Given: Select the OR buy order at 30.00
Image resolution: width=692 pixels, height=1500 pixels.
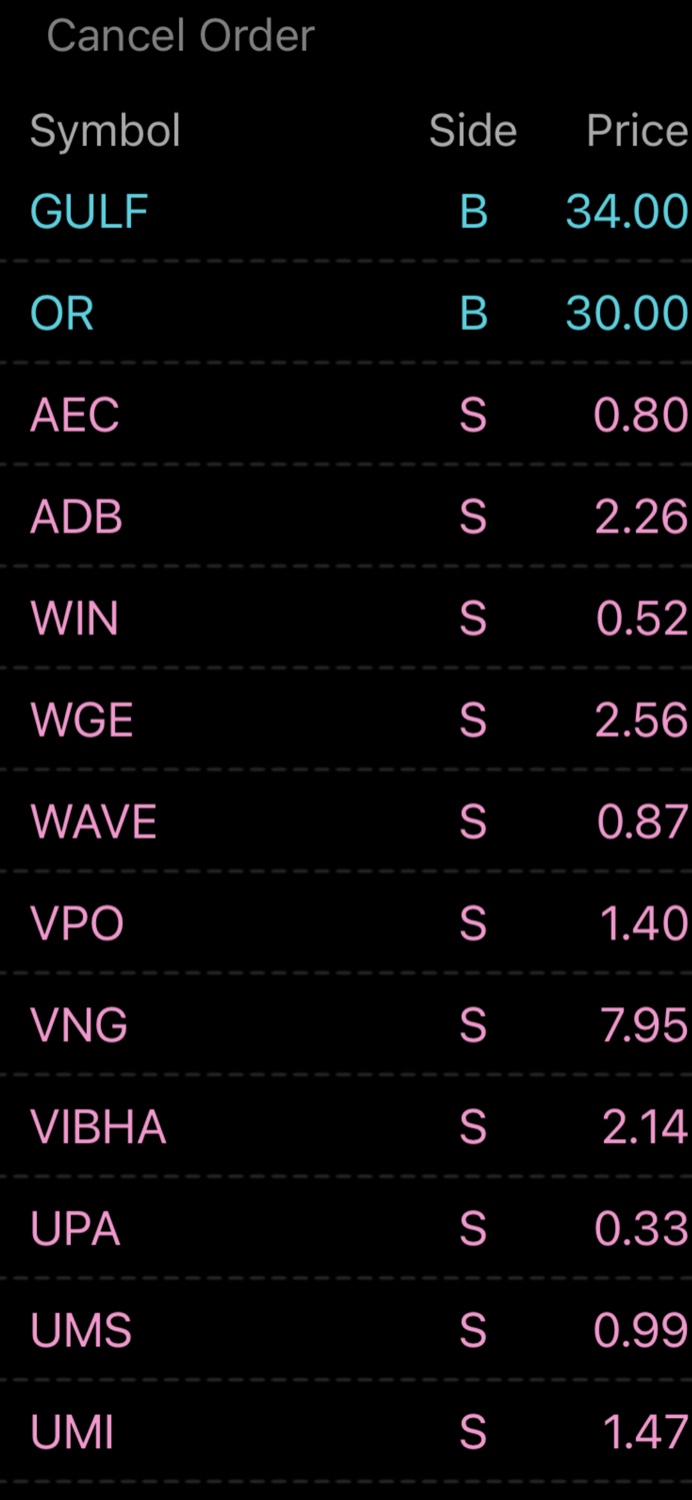Looking at the screenshot, I should tap(346, 314).
